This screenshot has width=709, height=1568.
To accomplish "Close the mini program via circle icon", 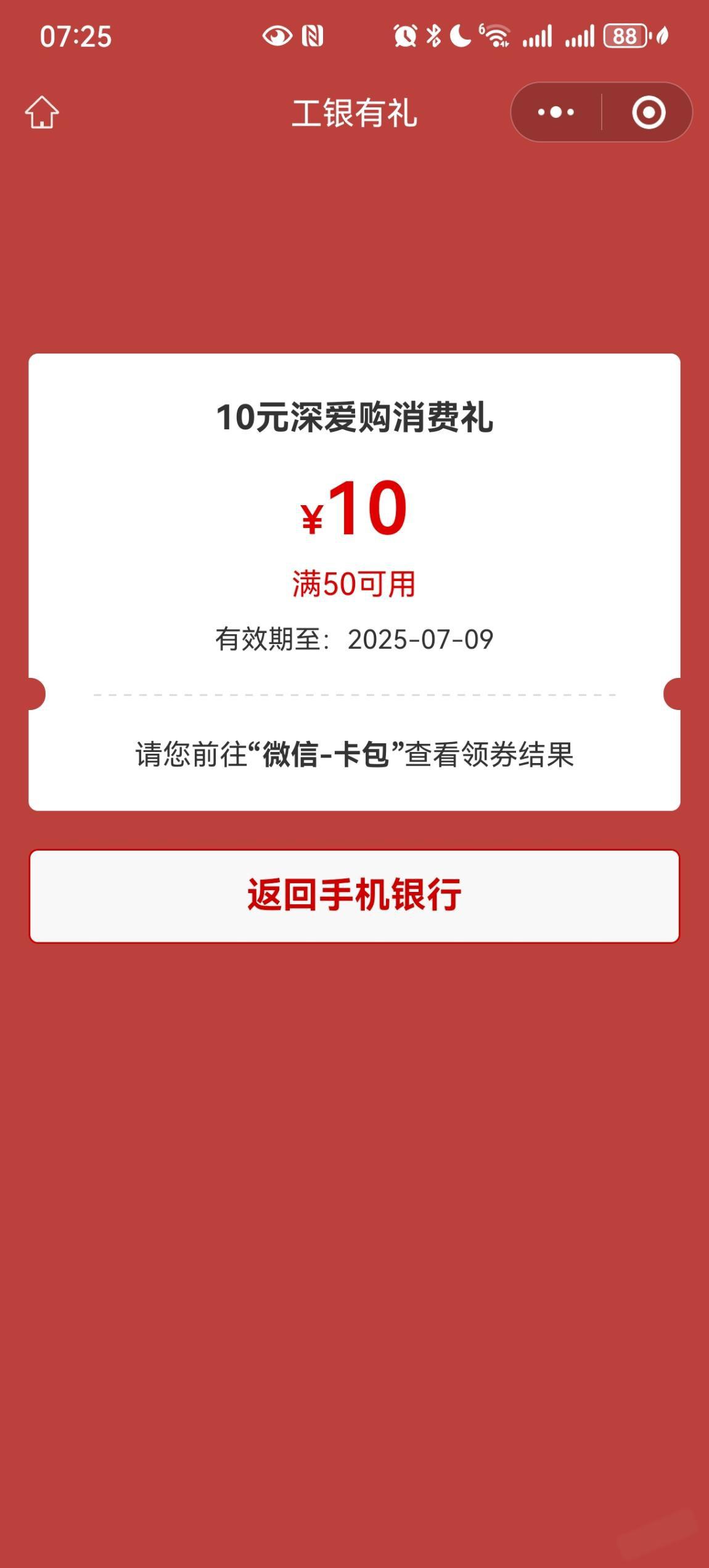I will click(x=648, y=112).
